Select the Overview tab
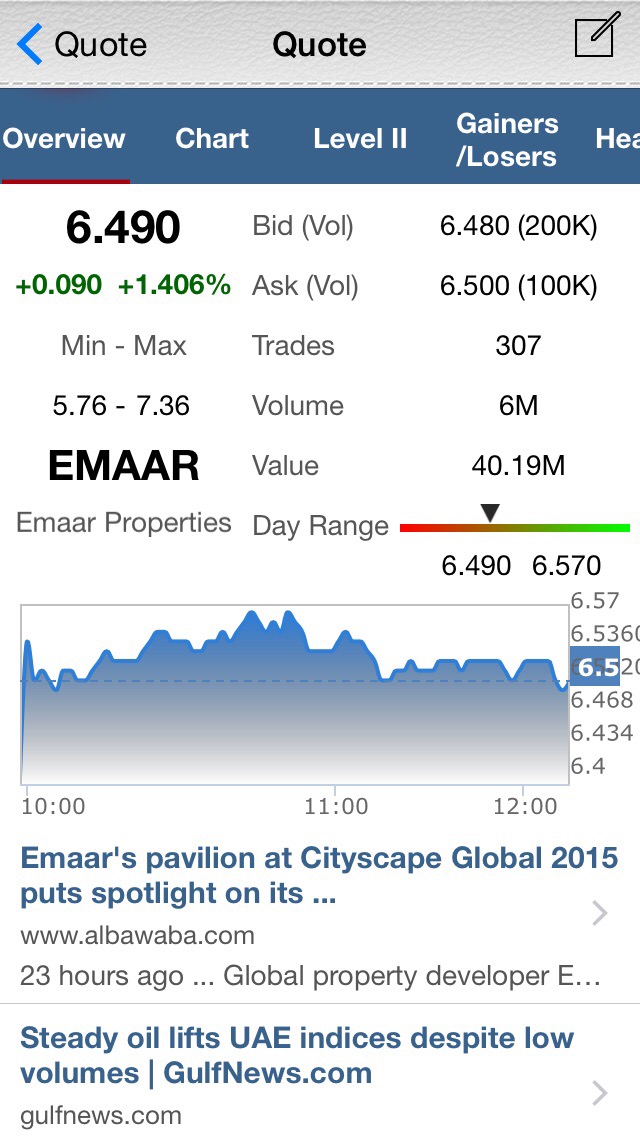Screen dimensions: 640x1136 click(x=64, y=139)
